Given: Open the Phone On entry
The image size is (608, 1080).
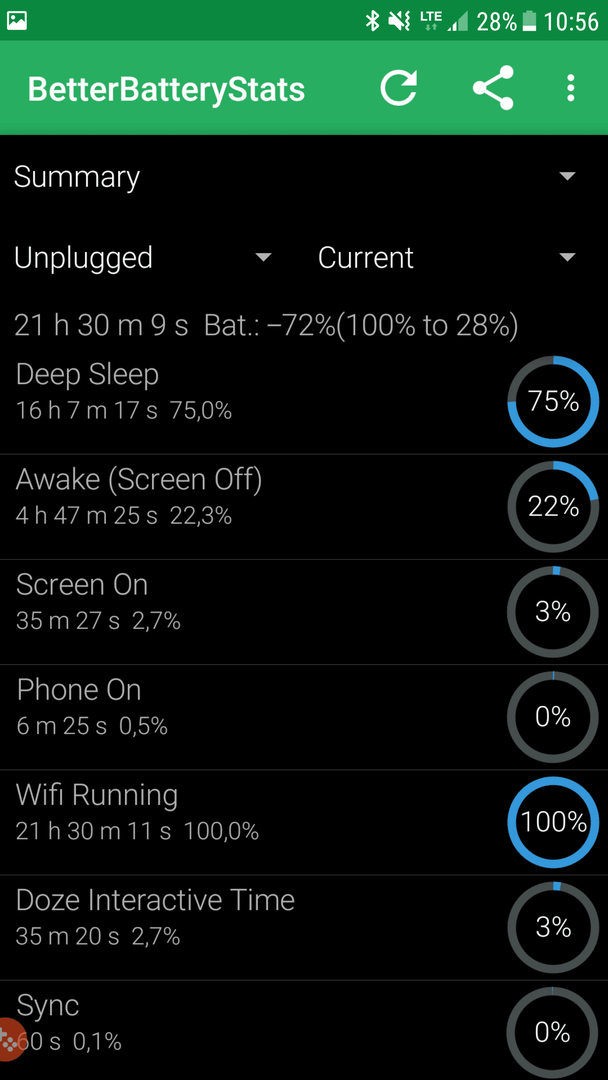Looking at the screenshot, I should coord(304,718).
